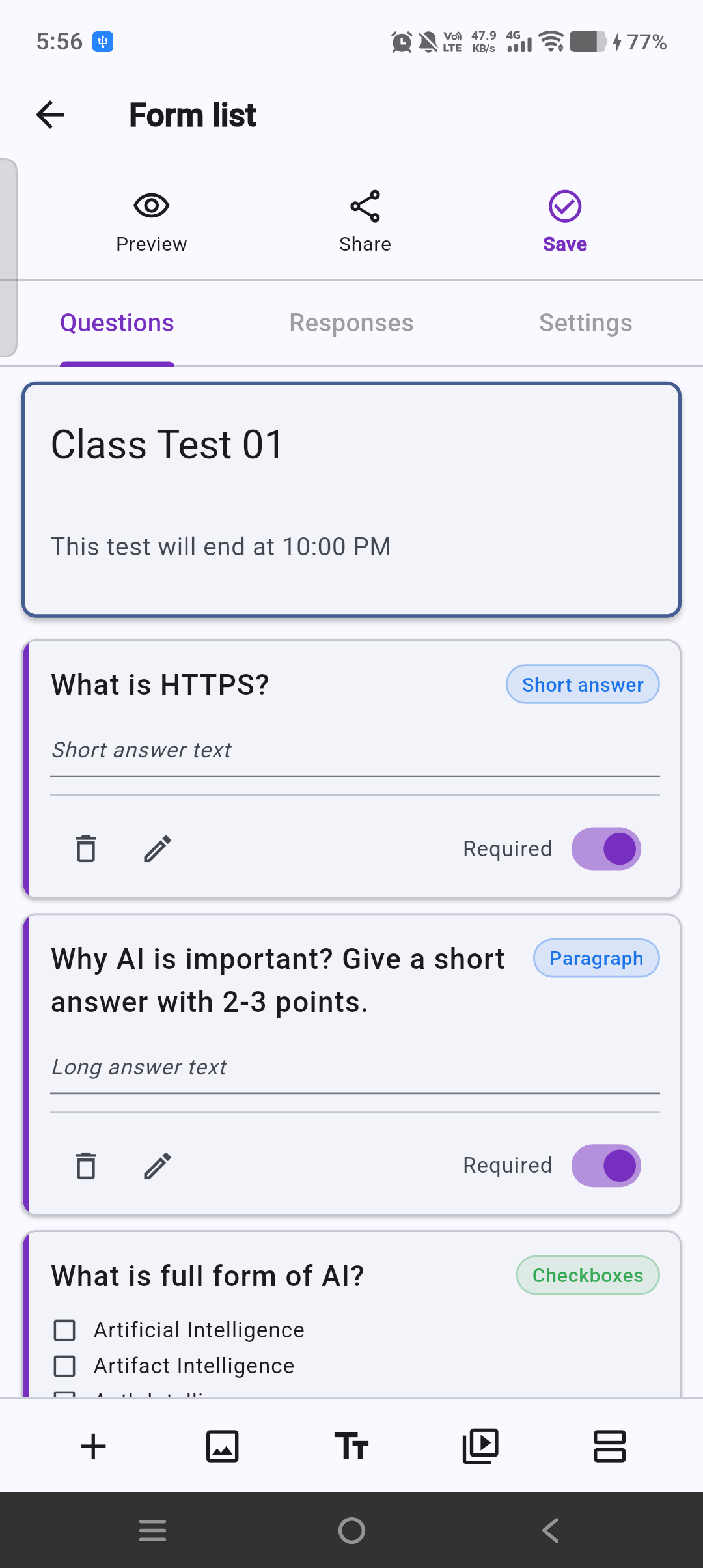Insert a title and description with the Tt icon
The width and height of the screenshot is (703, 1568).
pos(351,1446)
